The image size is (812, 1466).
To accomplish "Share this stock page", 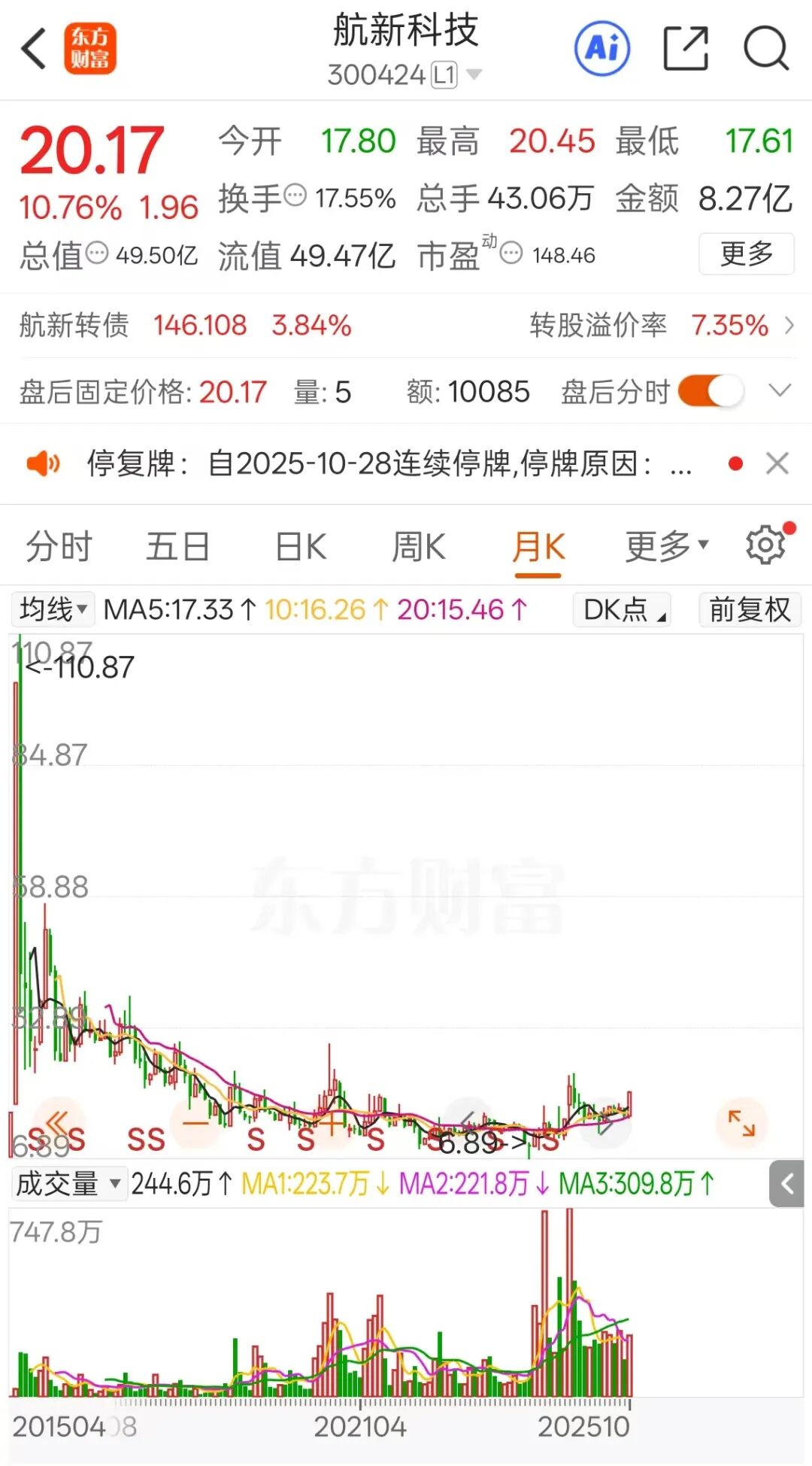I will click(x=686, y=49).
